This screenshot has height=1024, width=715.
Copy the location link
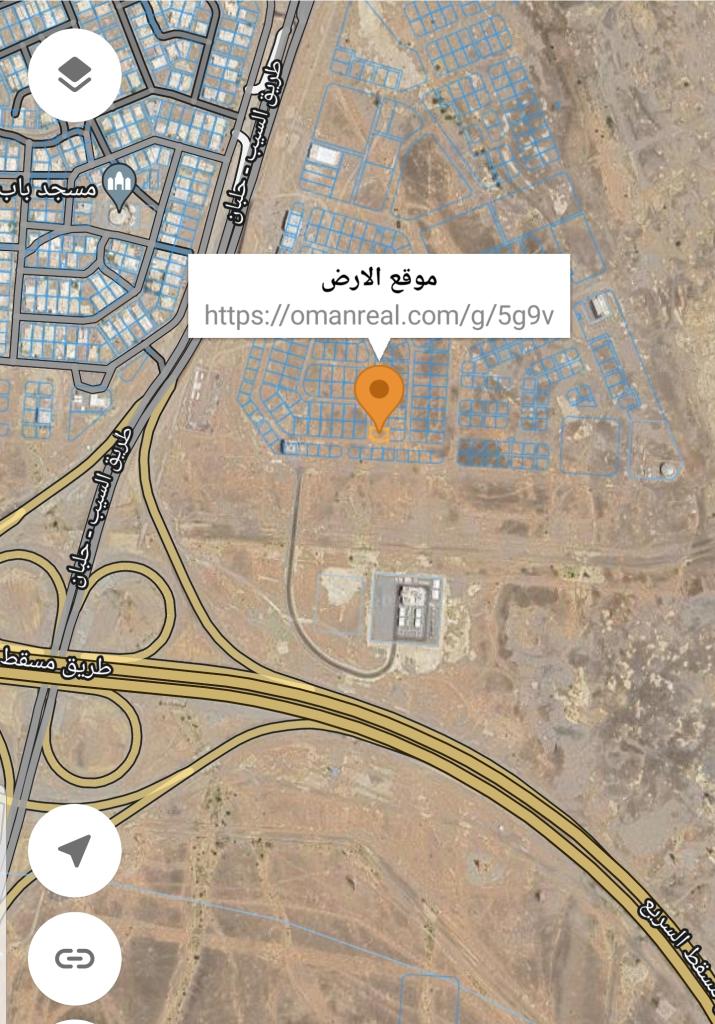coord(75,958)
